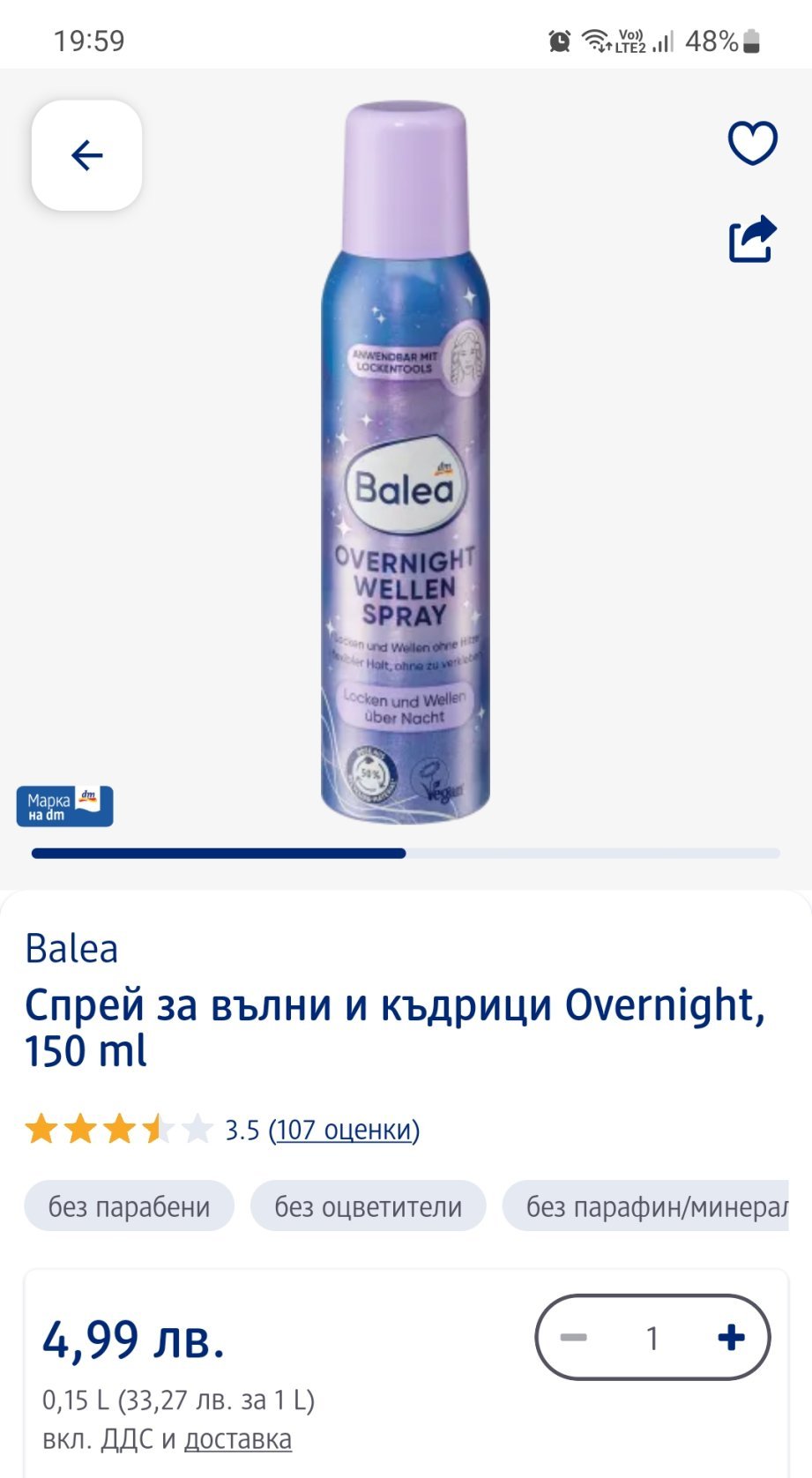This screenshot has height=1478, width=812.
Task: Increase quantity with the plus button
Action: click(x=731, y=1338)
